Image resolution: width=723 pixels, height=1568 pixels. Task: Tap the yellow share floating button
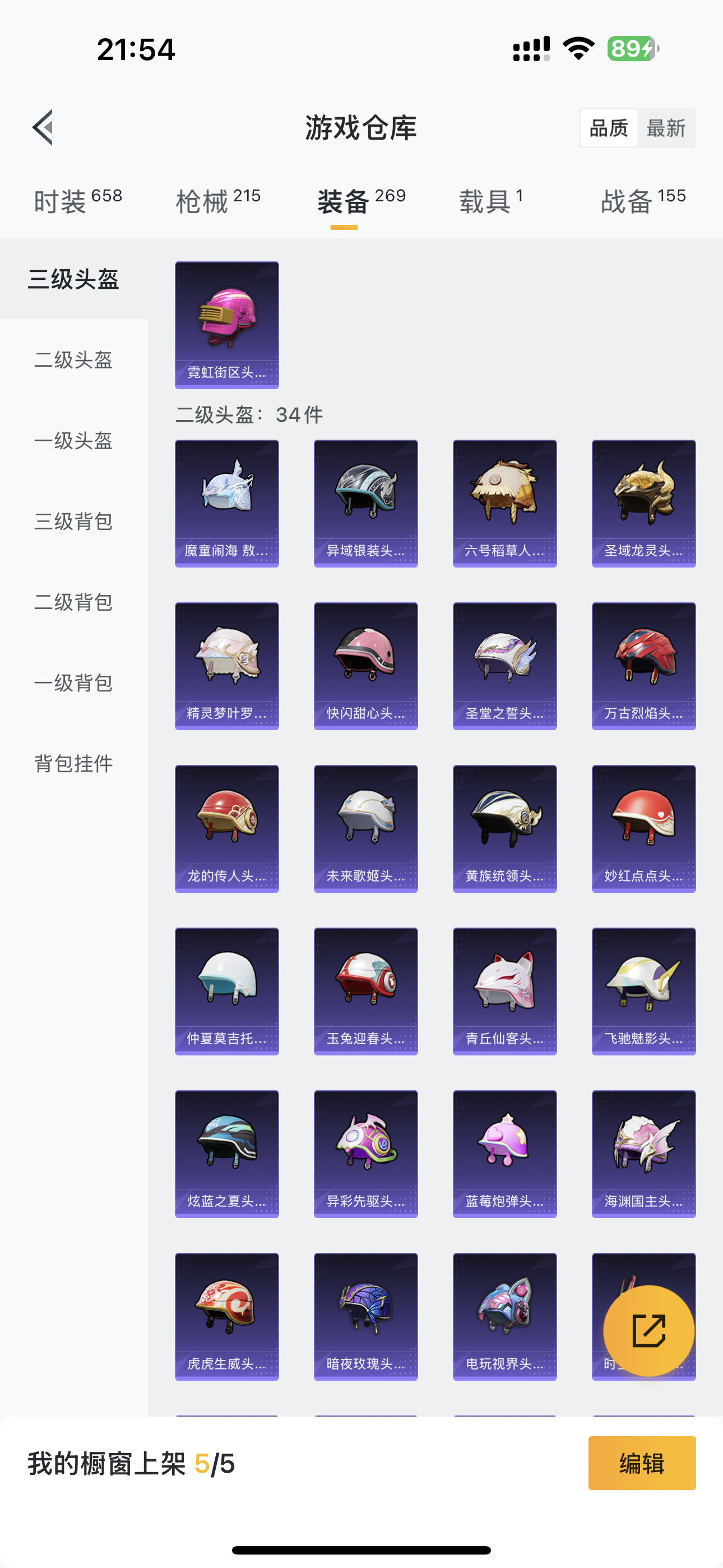[x=648, y=1331]
